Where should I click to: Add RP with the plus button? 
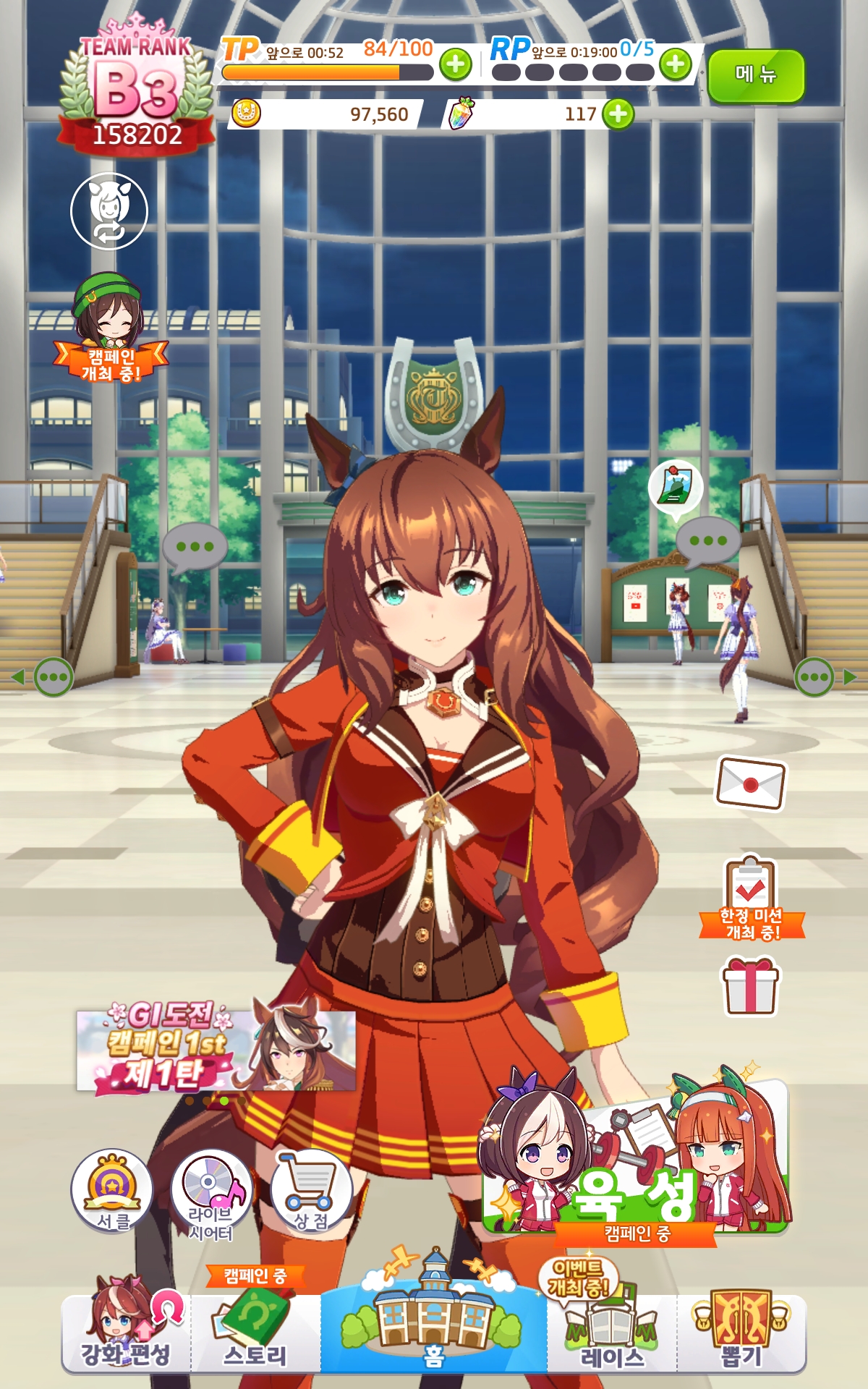point(675,65)
